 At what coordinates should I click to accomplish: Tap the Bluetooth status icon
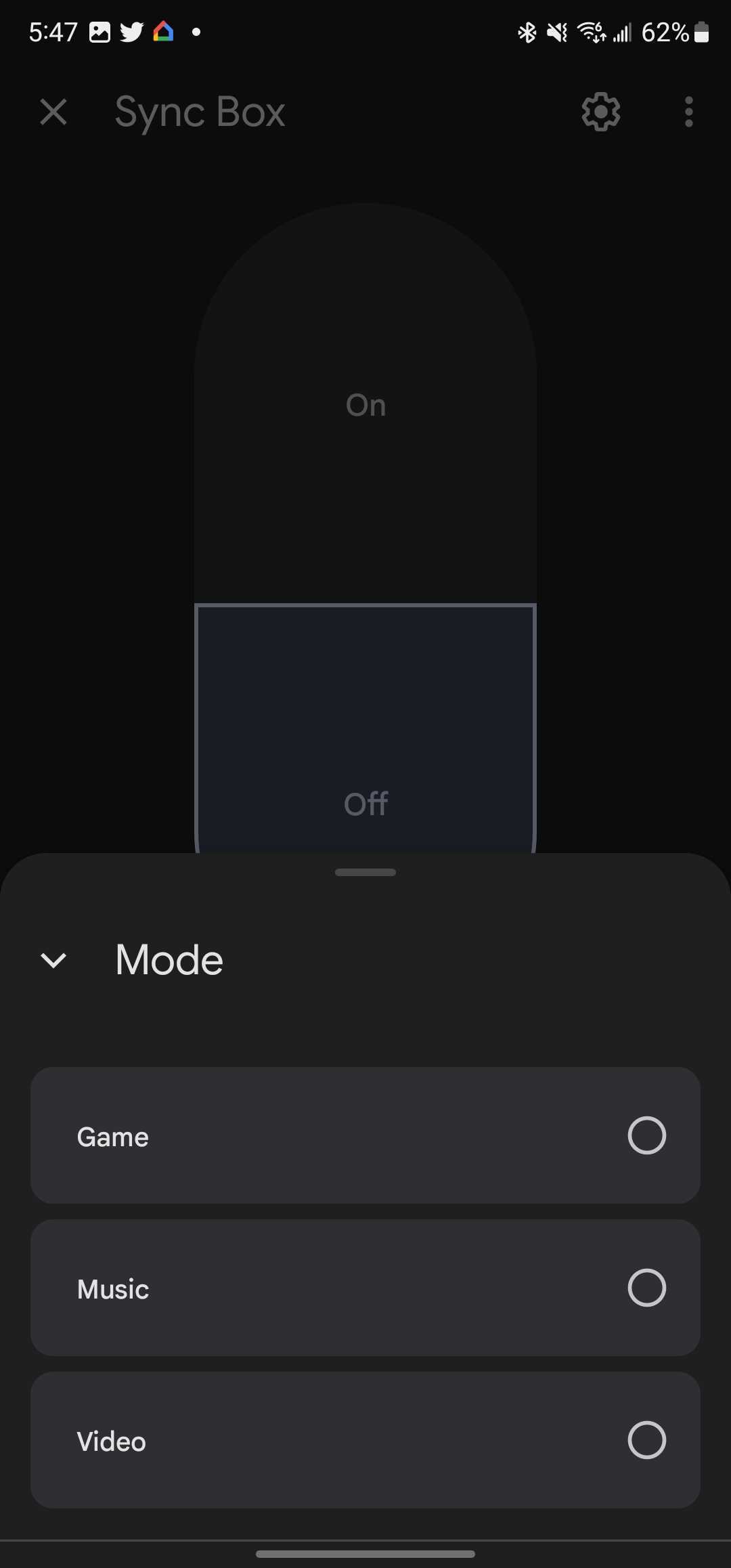click(x=527, y=32)
